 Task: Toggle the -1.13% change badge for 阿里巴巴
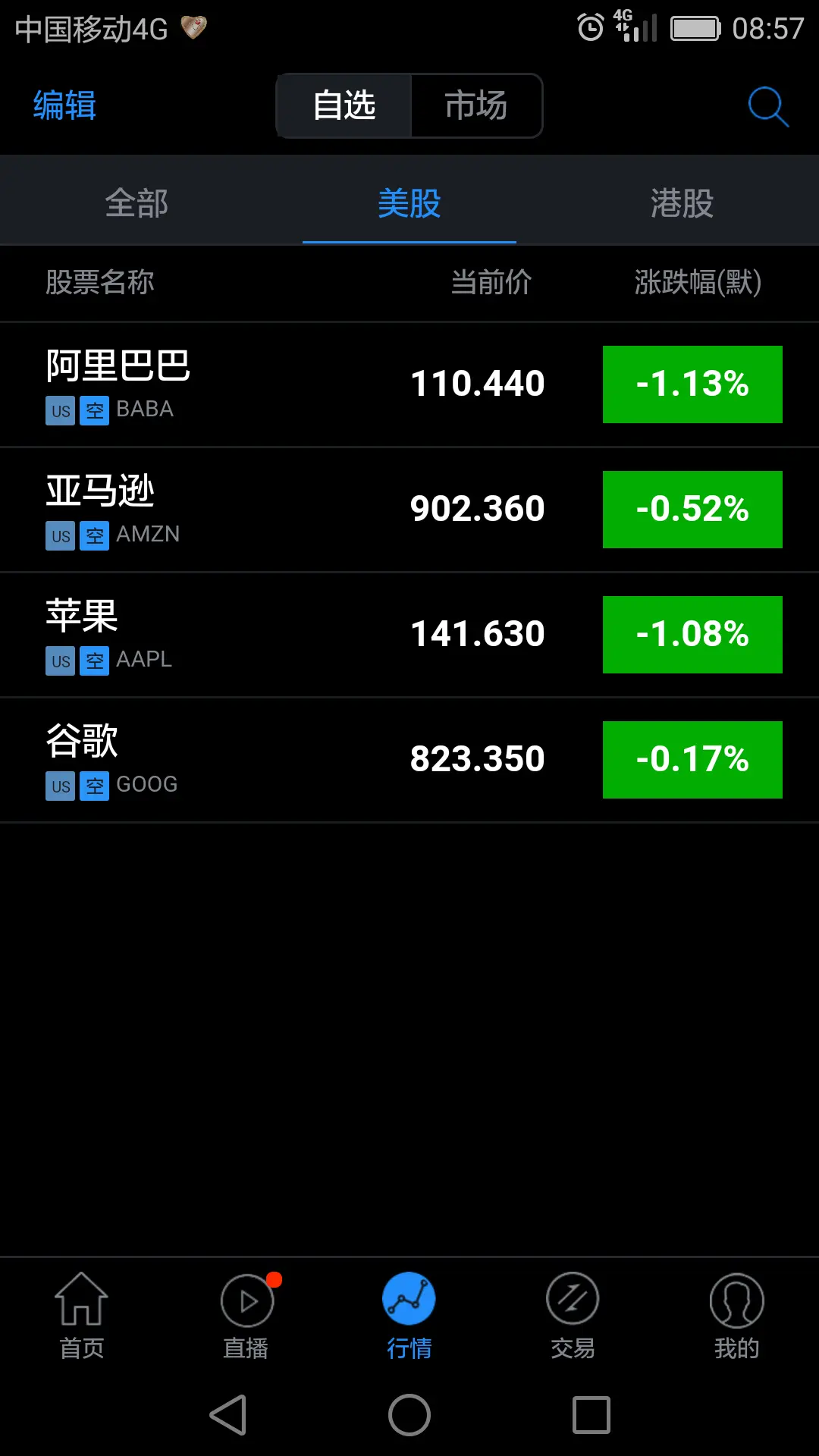point(692,384)
